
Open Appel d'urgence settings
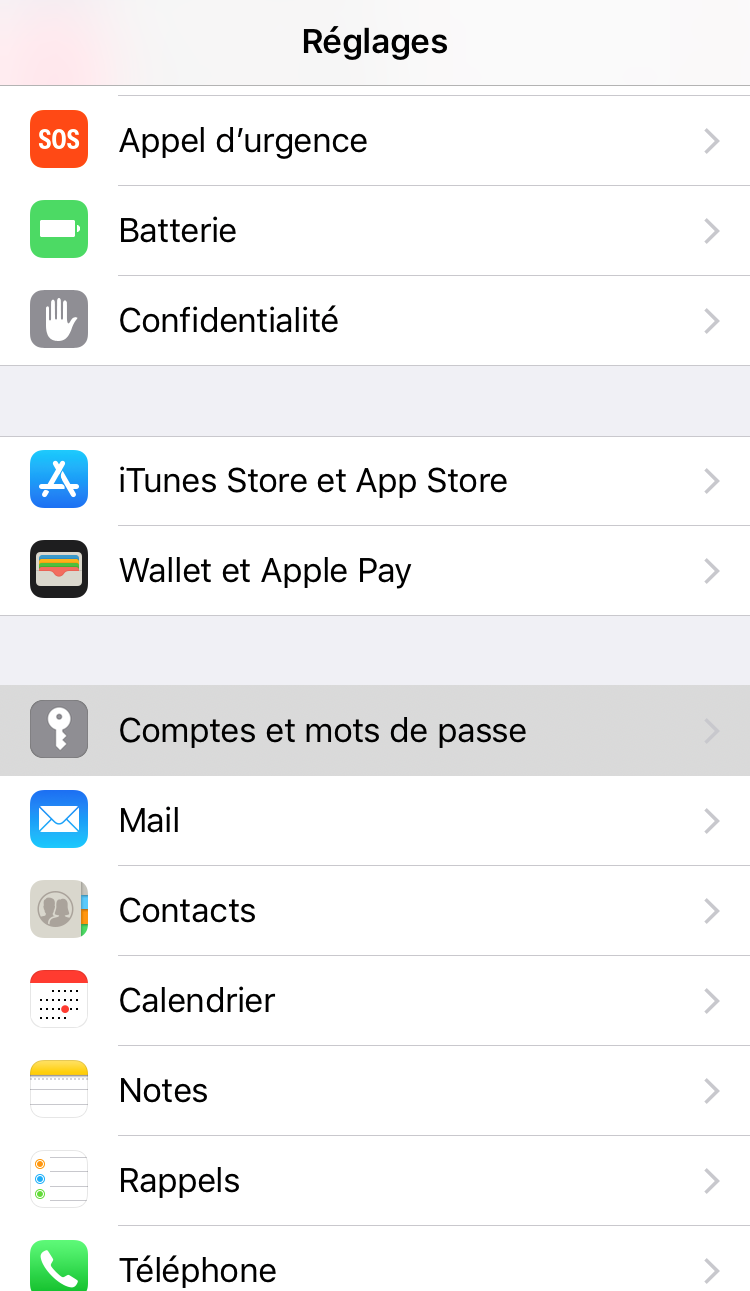pos(375,140)
